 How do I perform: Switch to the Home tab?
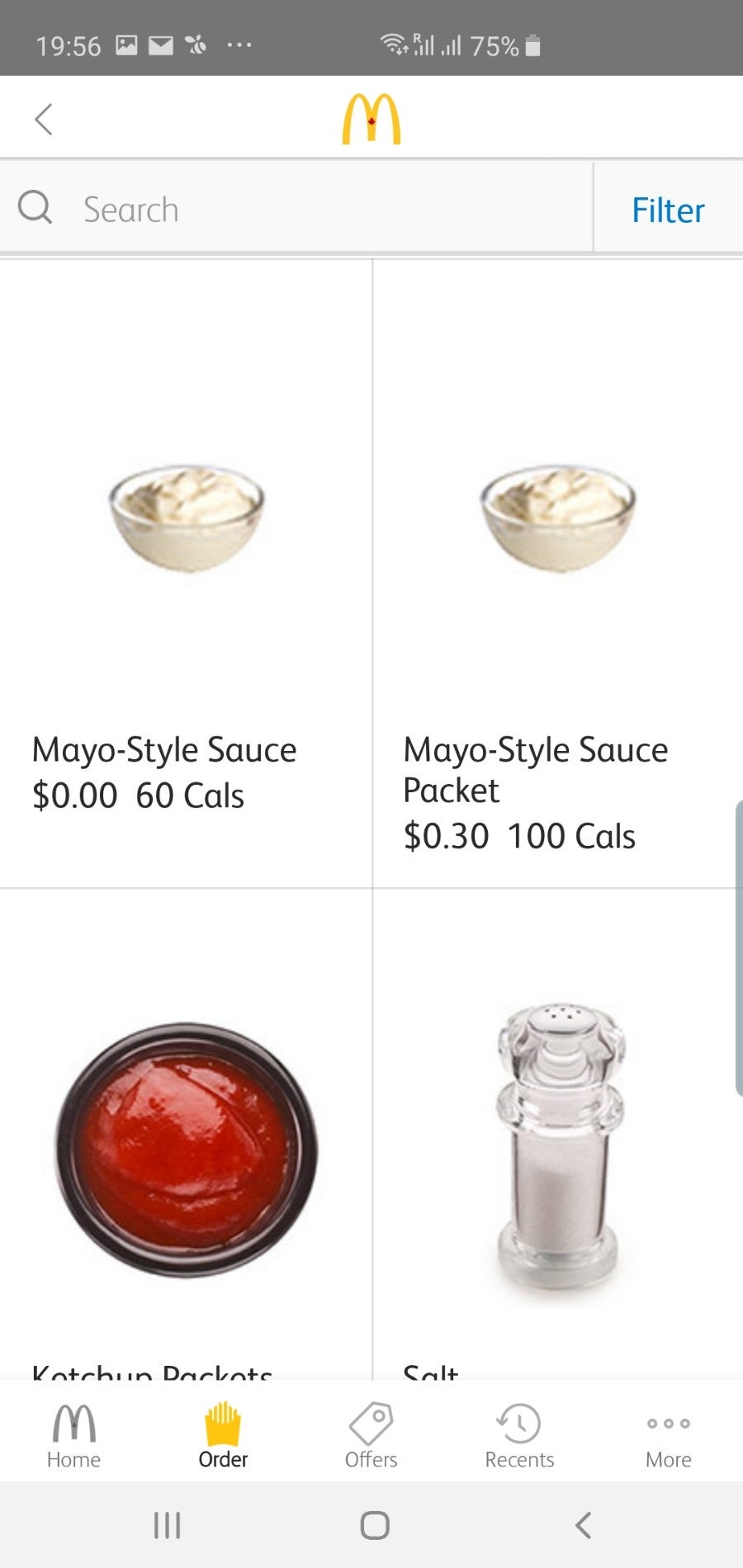click(x=73, y=1435)
